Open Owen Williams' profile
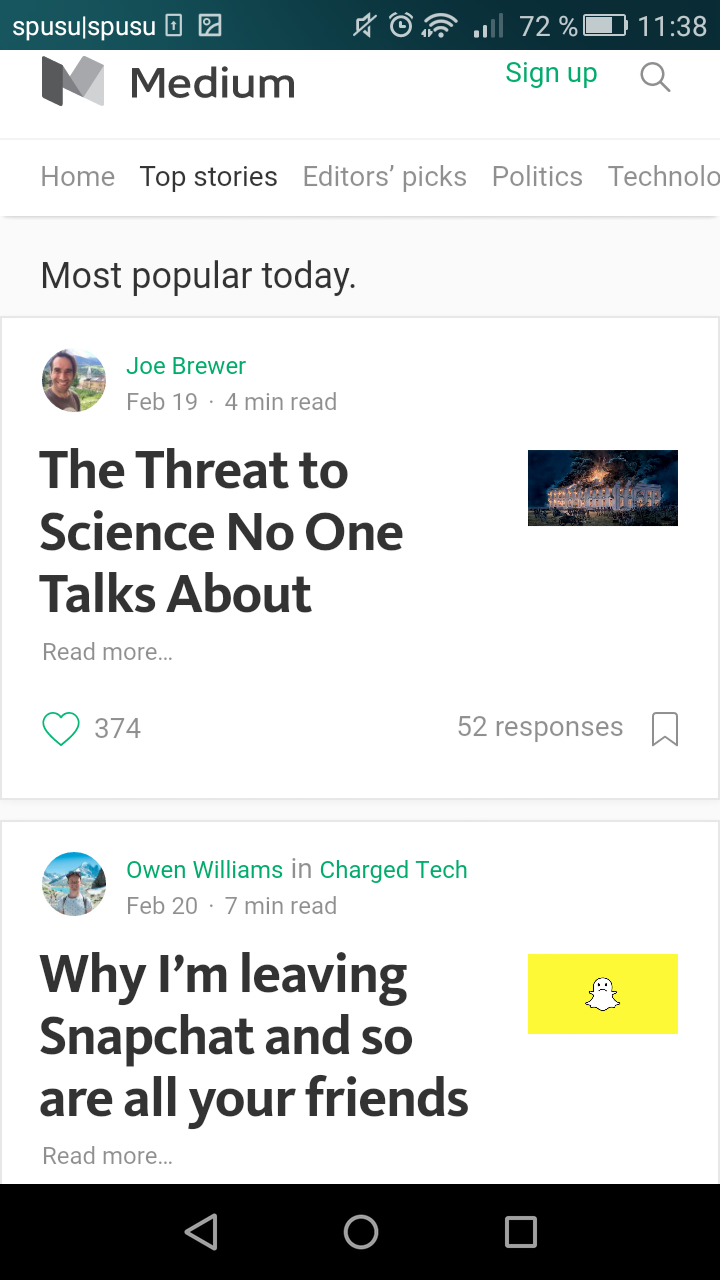720x1280 pixels. coord(204,870)
